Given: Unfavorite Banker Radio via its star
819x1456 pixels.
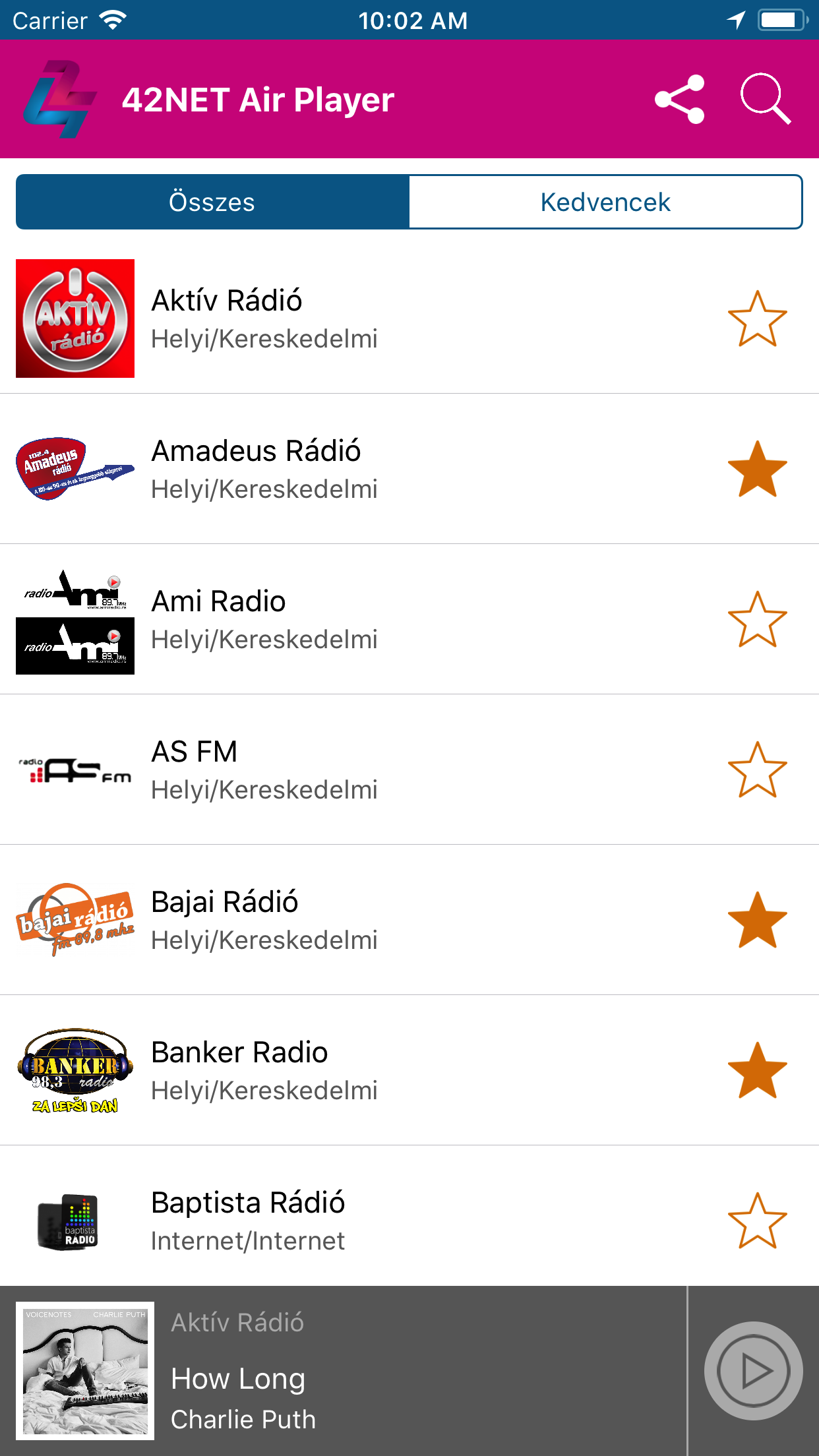Looking at the screenshot, I should 758,1071.
